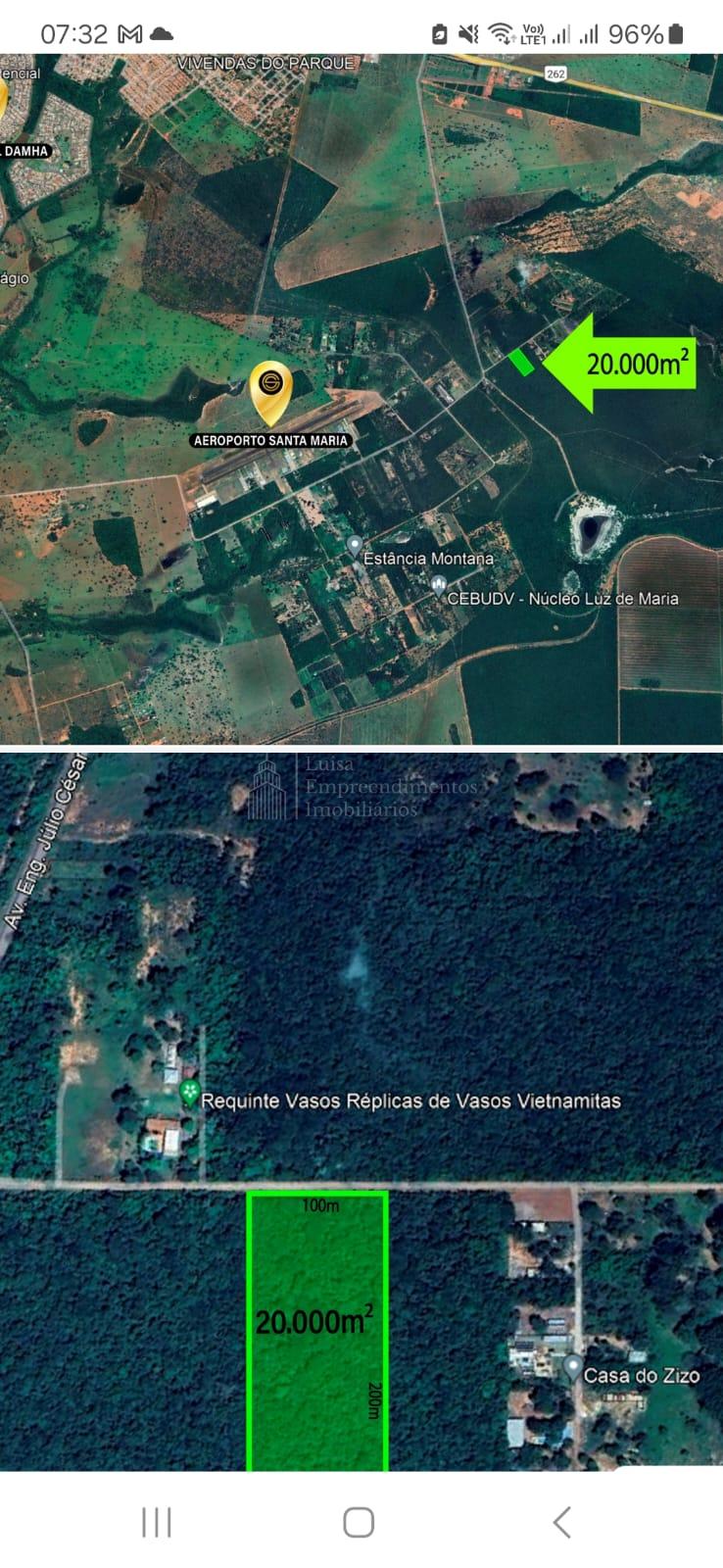Go back using the navigation bar arrow

(561, 1522)
